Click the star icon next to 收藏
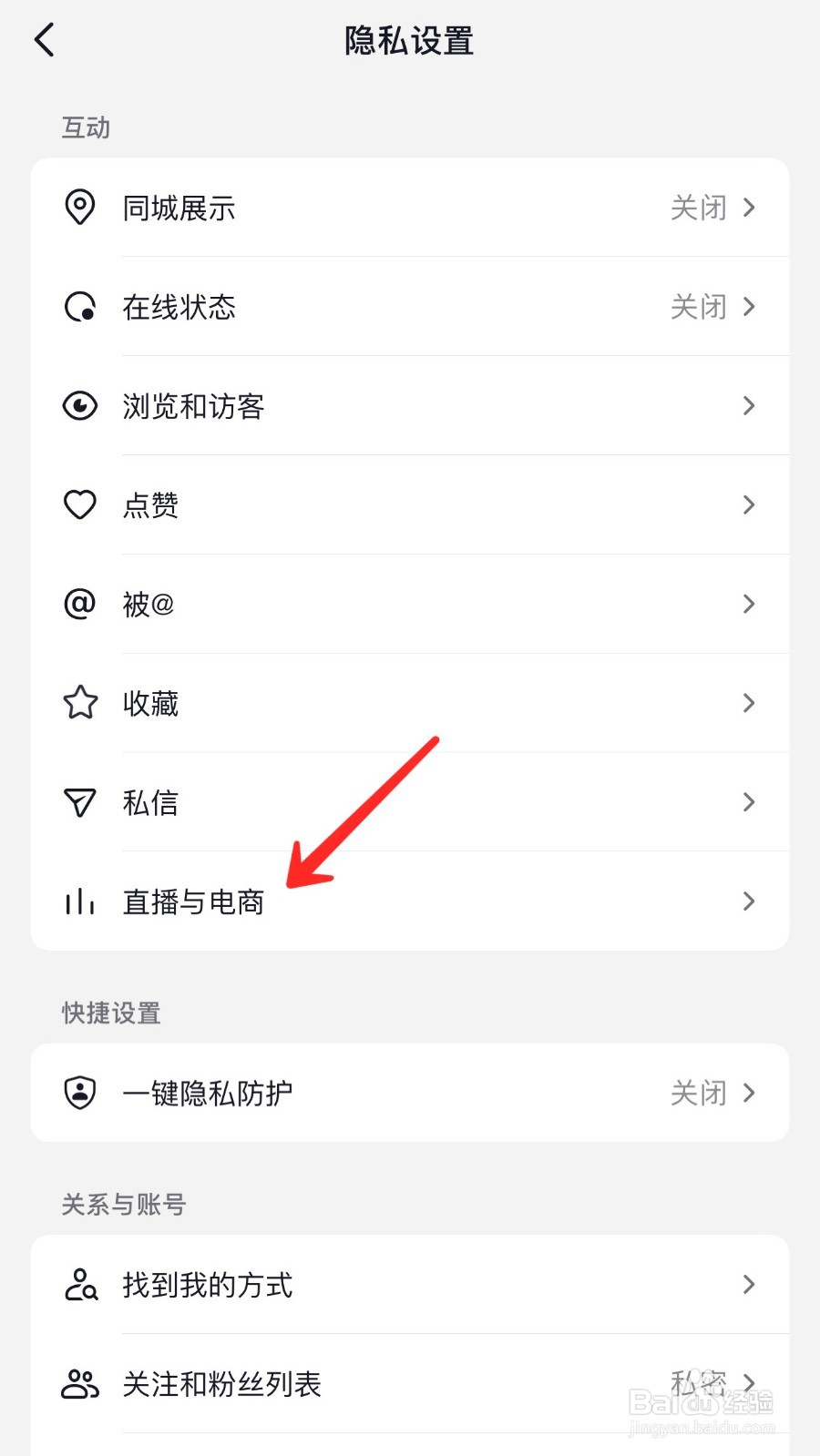The height and width of the screenshot is (1456, 820). click(80, 703)
